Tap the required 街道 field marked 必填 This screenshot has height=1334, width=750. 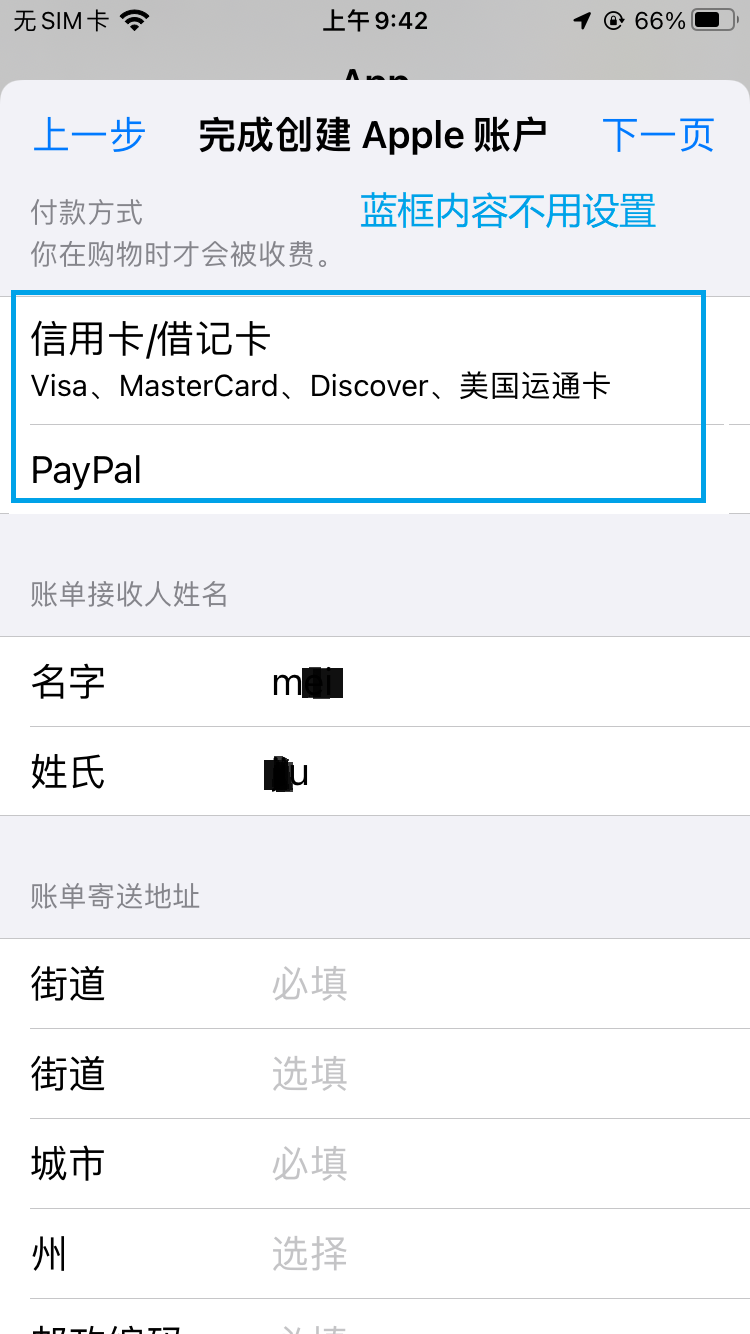coord(375,984)
